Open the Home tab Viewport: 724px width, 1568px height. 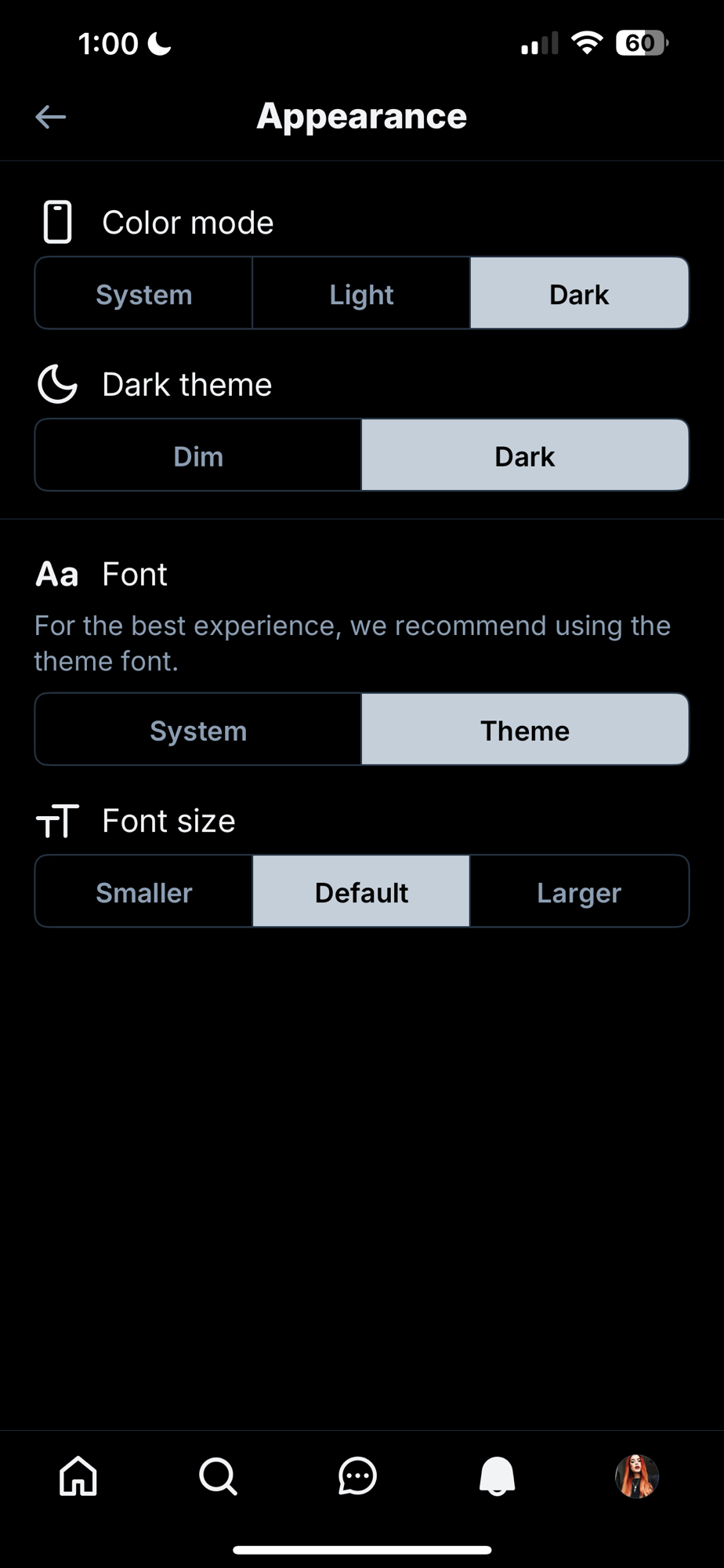pyautogui.click(x=78, y=1476)
